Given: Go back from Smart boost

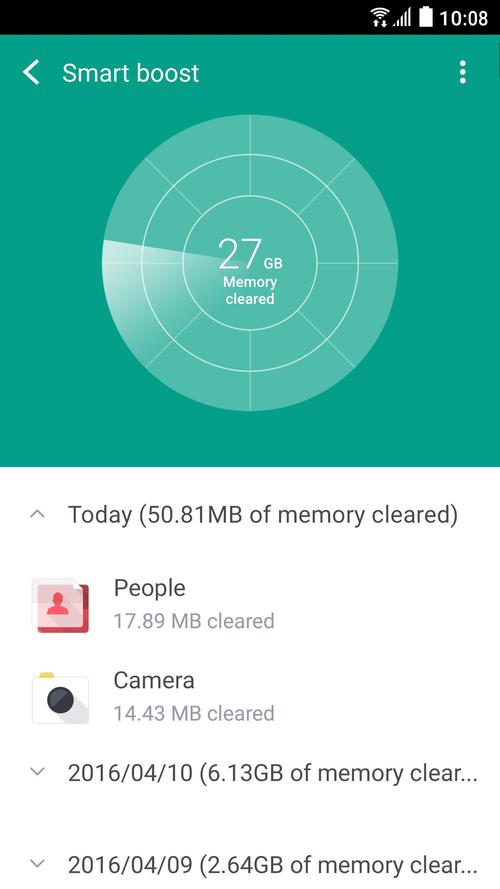Looking at the screenshot, I should [x=31, y=73].
